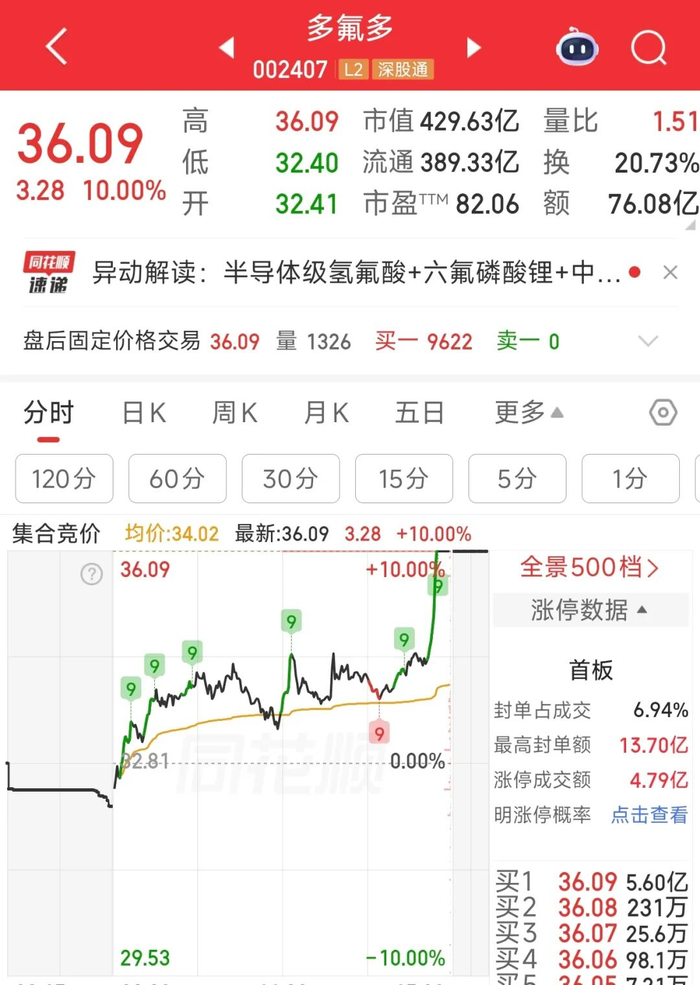700x985 pixels.
Task: Open the 异动解读 news item
Action: click(356, 273)
